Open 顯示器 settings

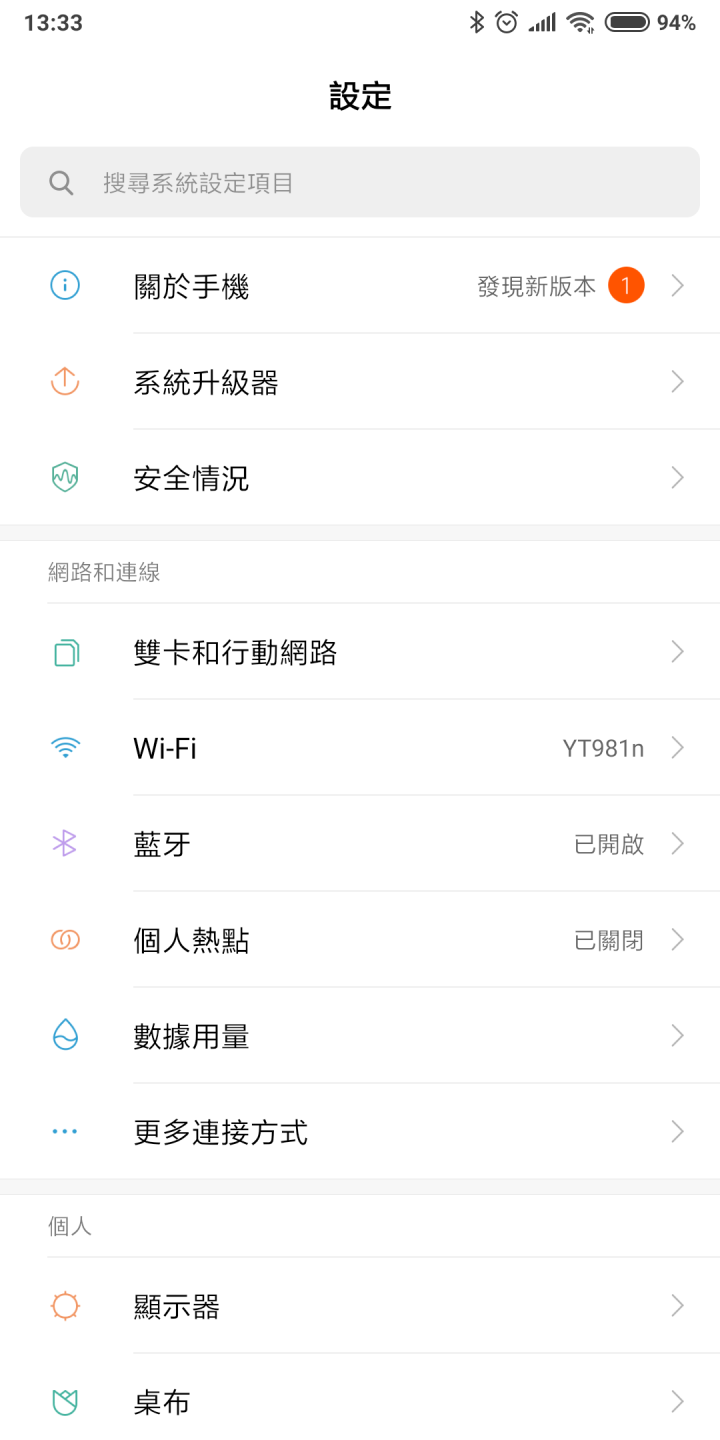click(x=360, y=1306)
